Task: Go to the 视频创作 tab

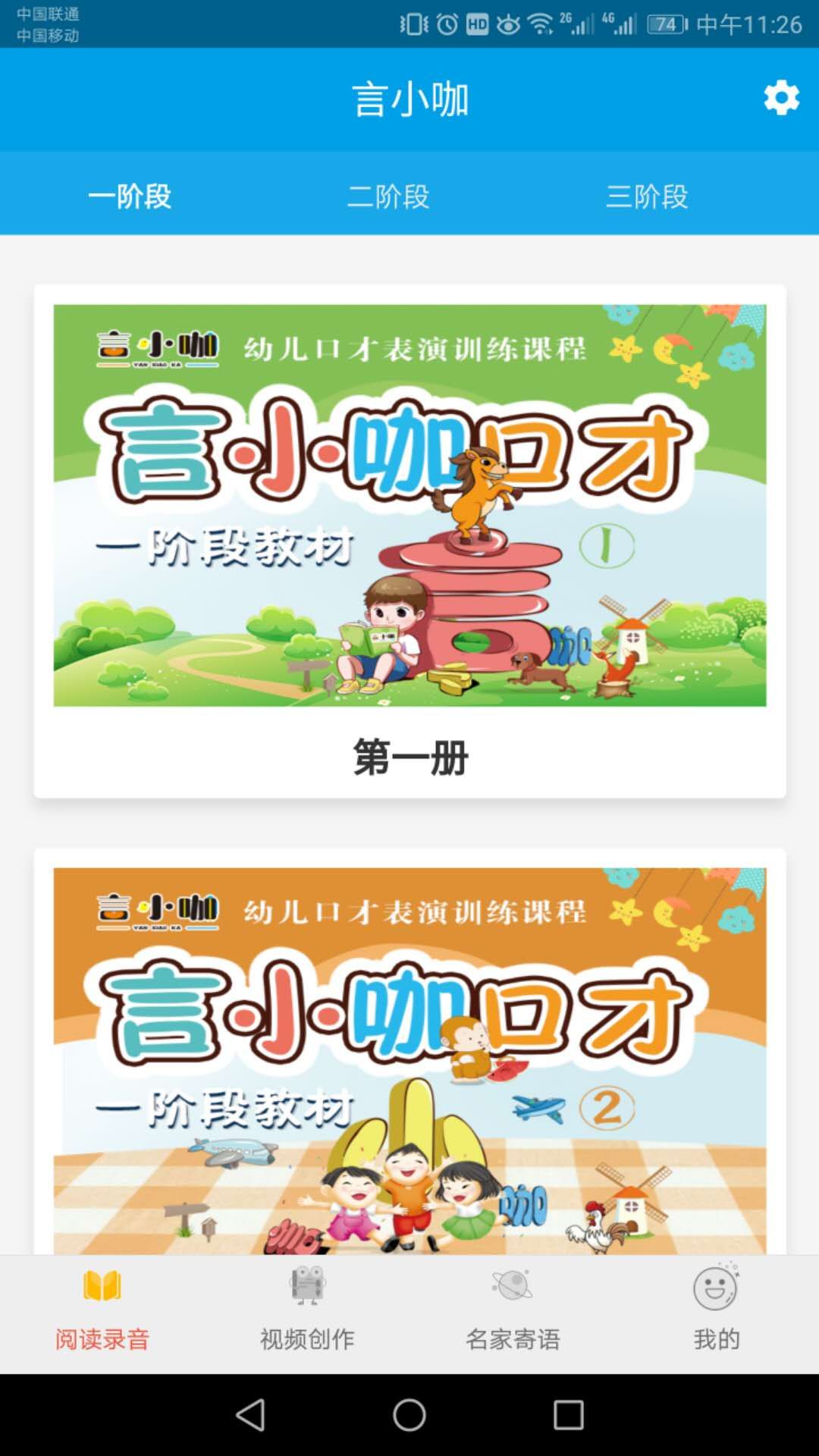Action: [307, 1313]
